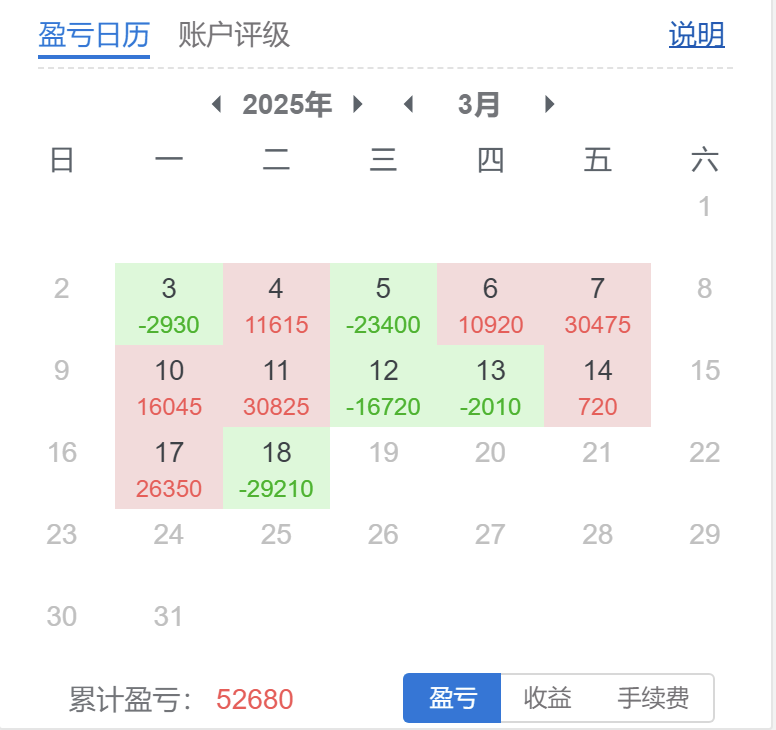The image size is (776, 730).
Task: Open March 18 with -29210
Action: [x=276, y=469]
